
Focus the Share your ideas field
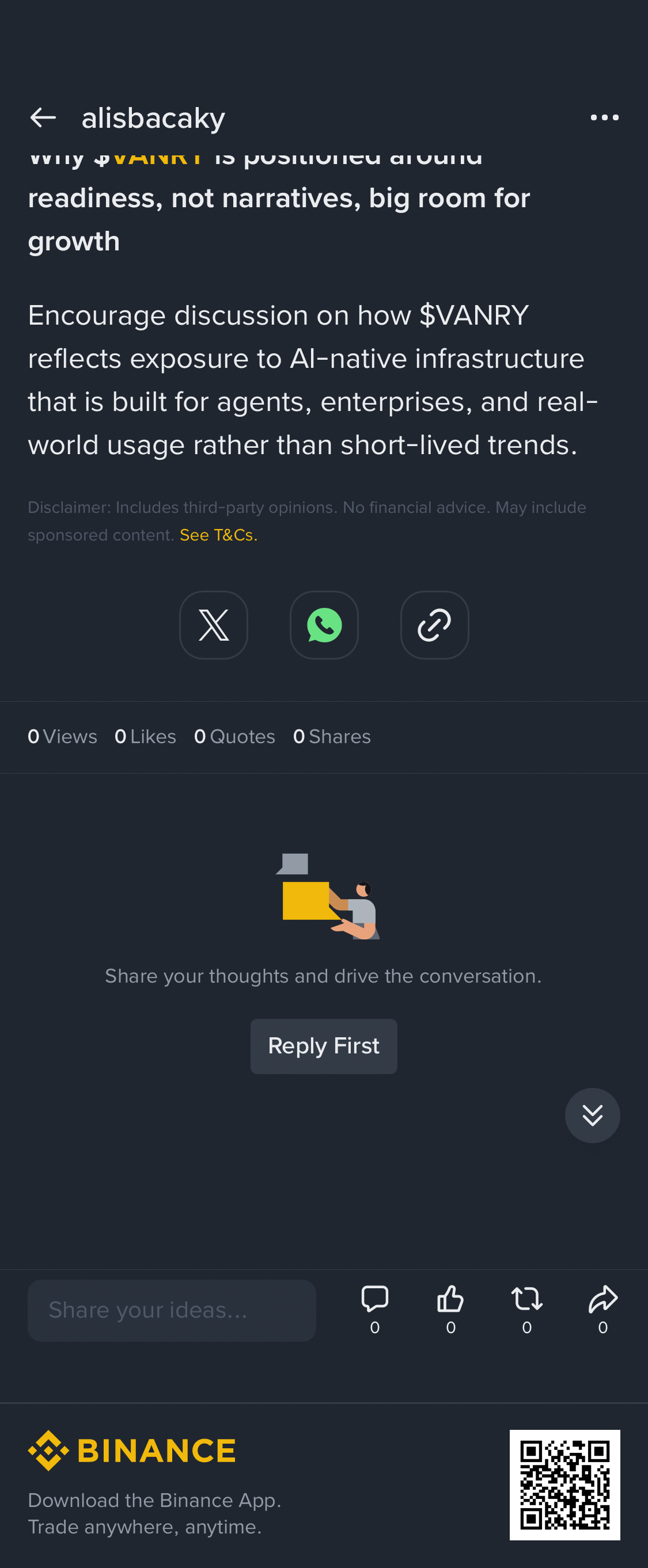tap(172, 1310)
